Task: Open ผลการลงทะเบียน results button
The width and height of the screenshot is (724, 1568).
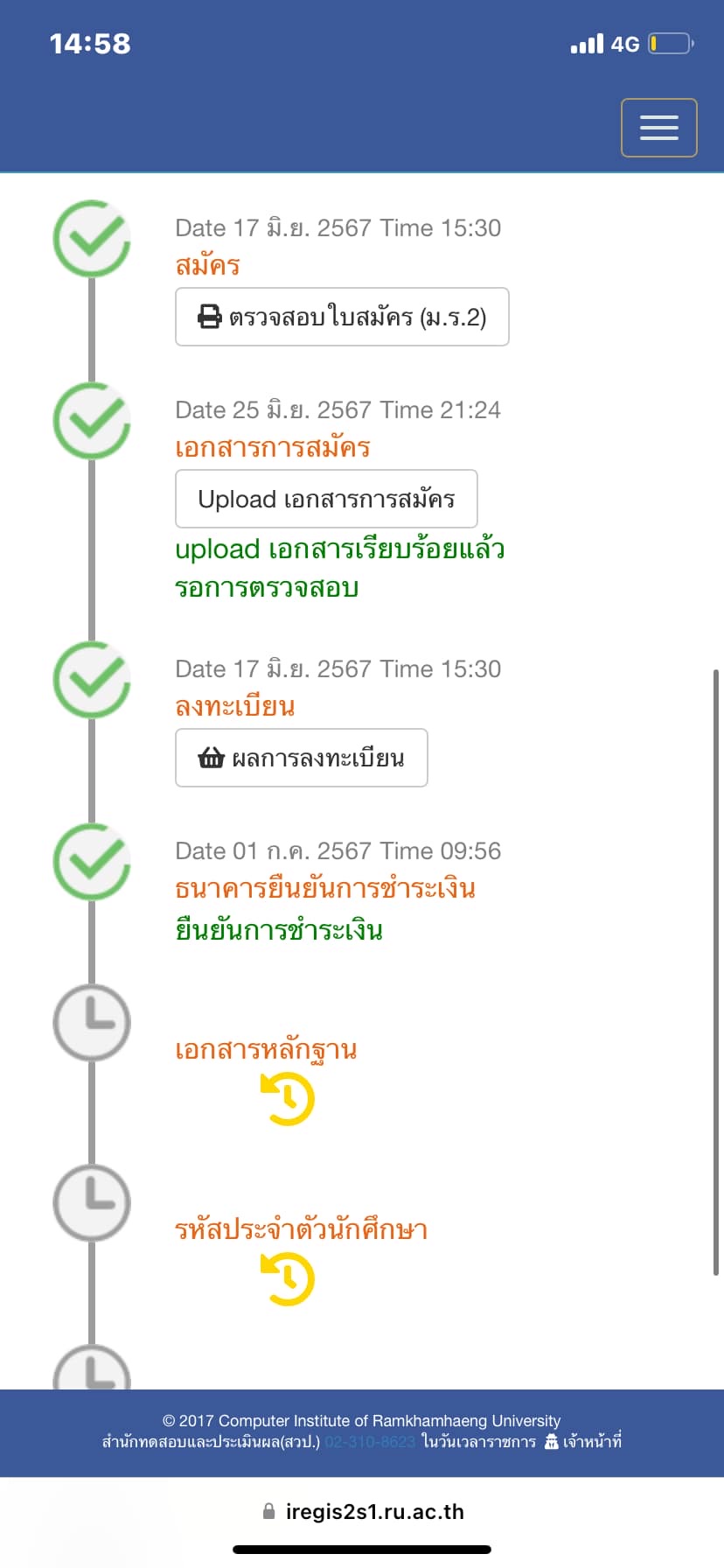Action: coord(302,758)
